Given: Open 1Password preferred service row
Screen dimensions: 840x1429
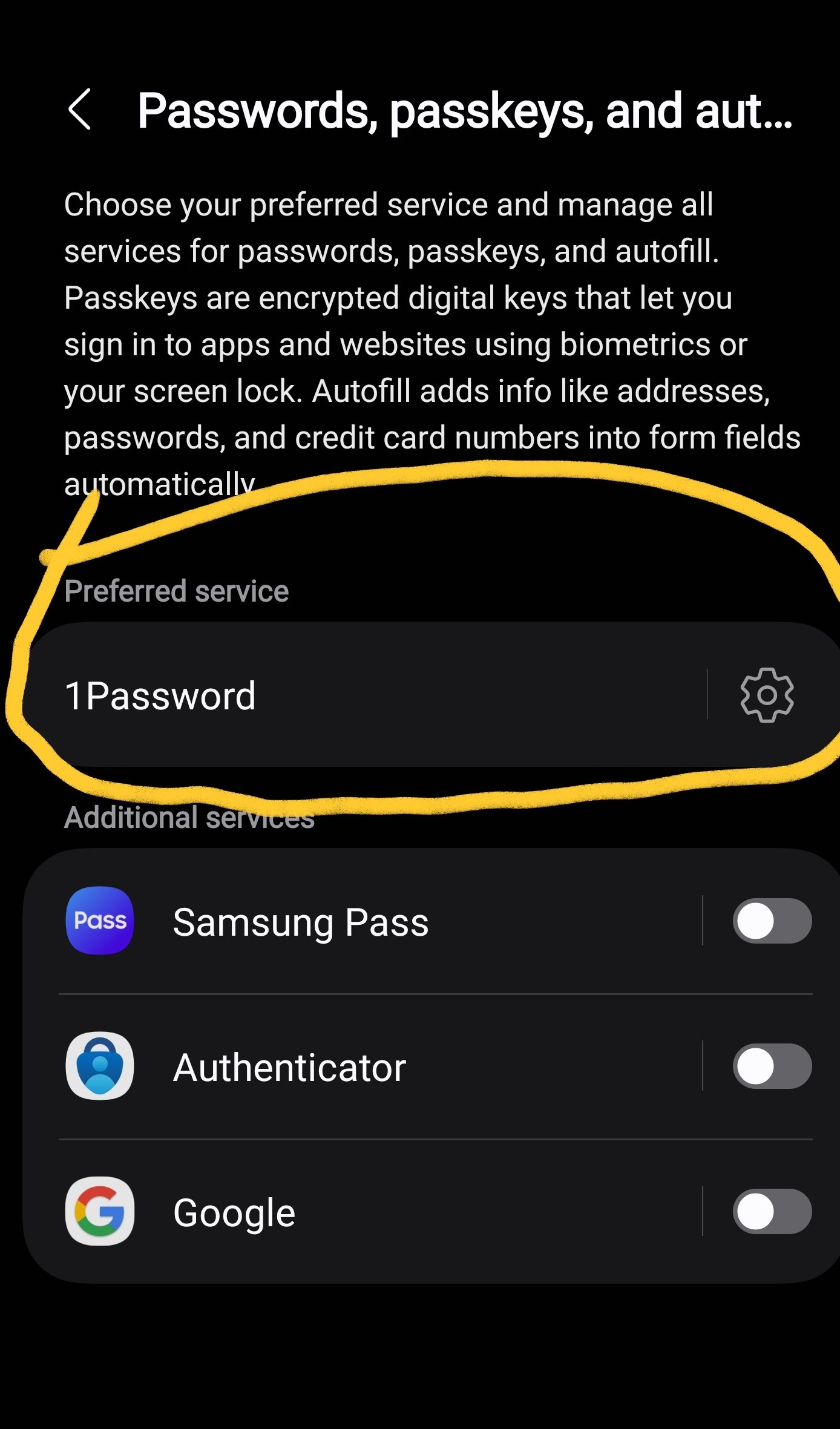Looking at the screenshot, I should (x=363, y=695).
